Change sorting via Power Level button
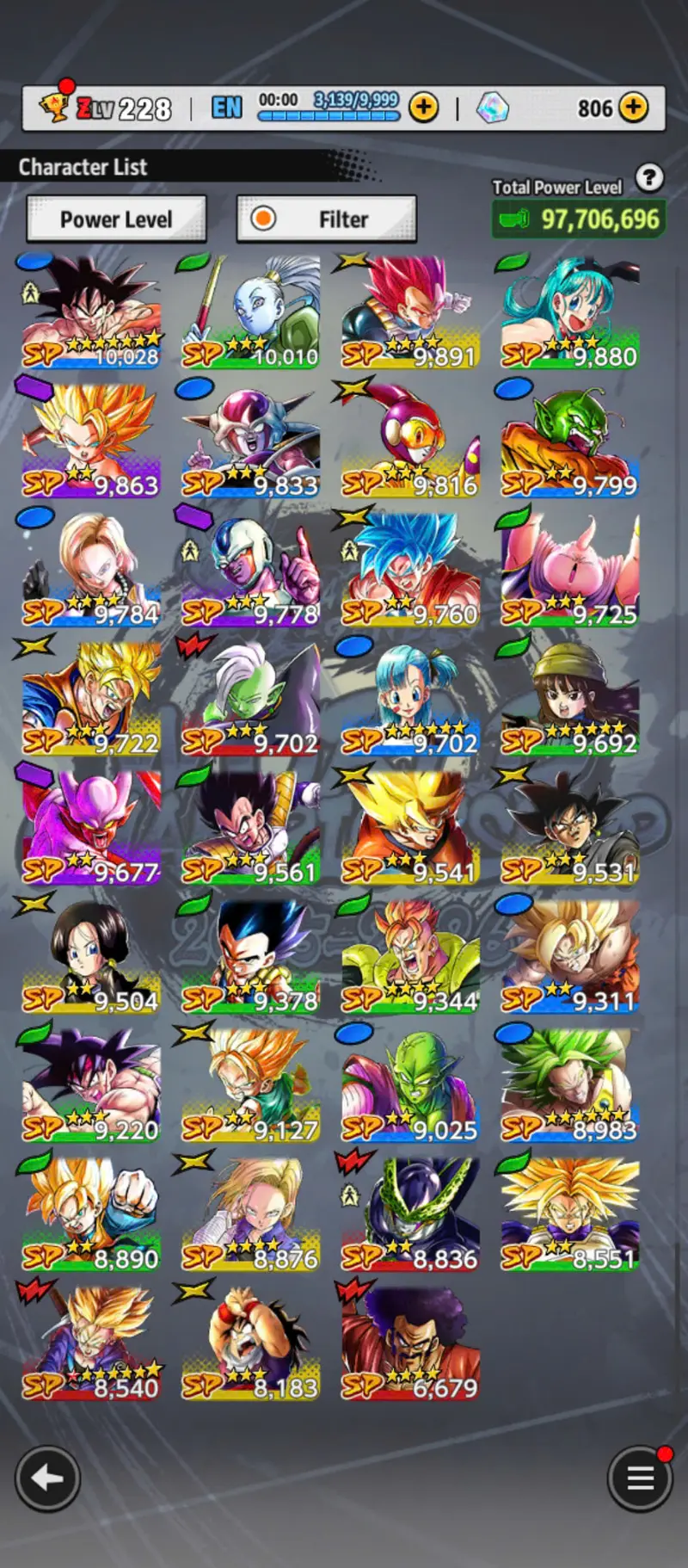 pos(116,219)
